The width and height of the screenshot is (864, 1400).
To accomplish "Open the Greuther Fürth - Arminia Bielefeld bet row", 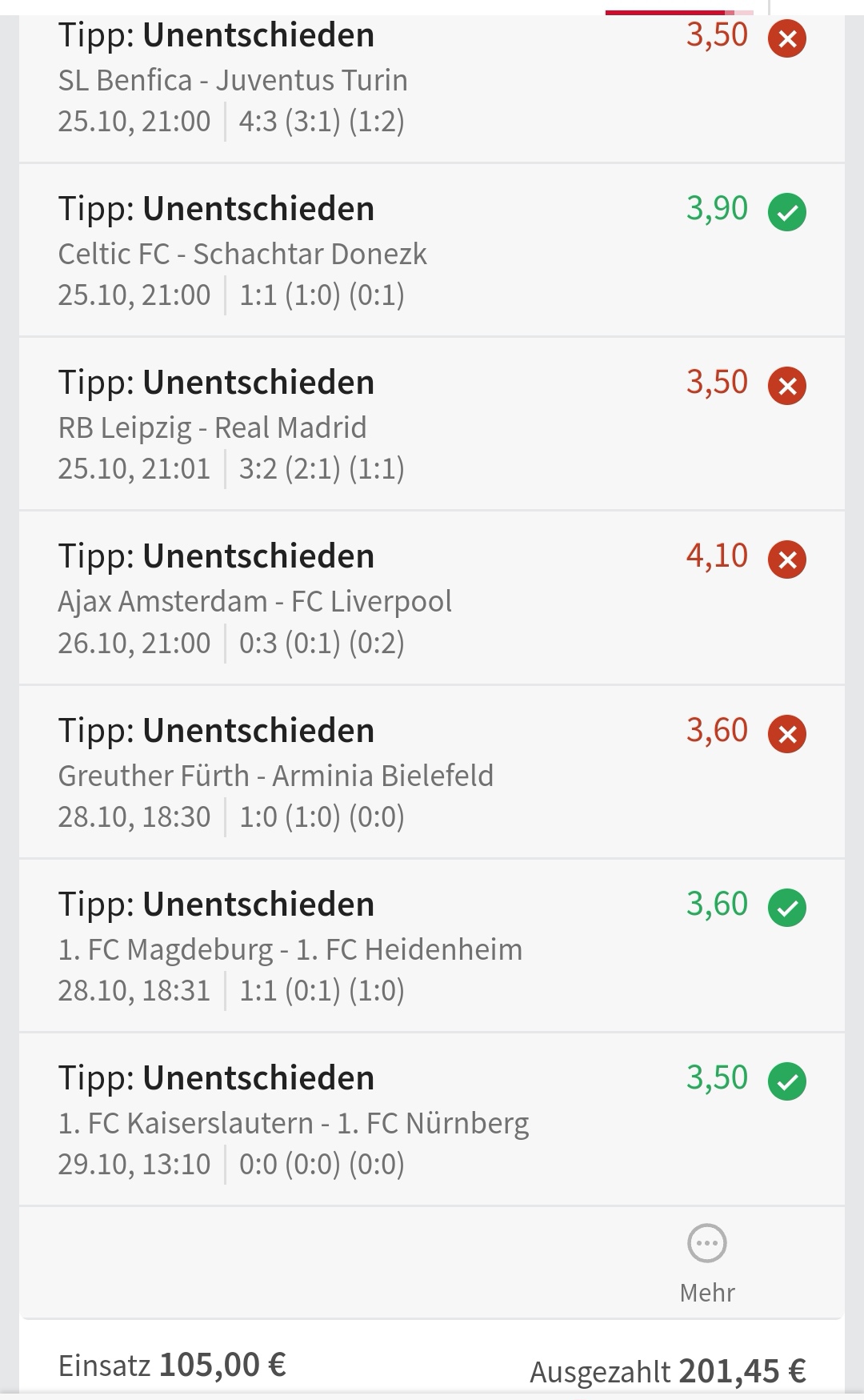I will [x=431, y=772].
